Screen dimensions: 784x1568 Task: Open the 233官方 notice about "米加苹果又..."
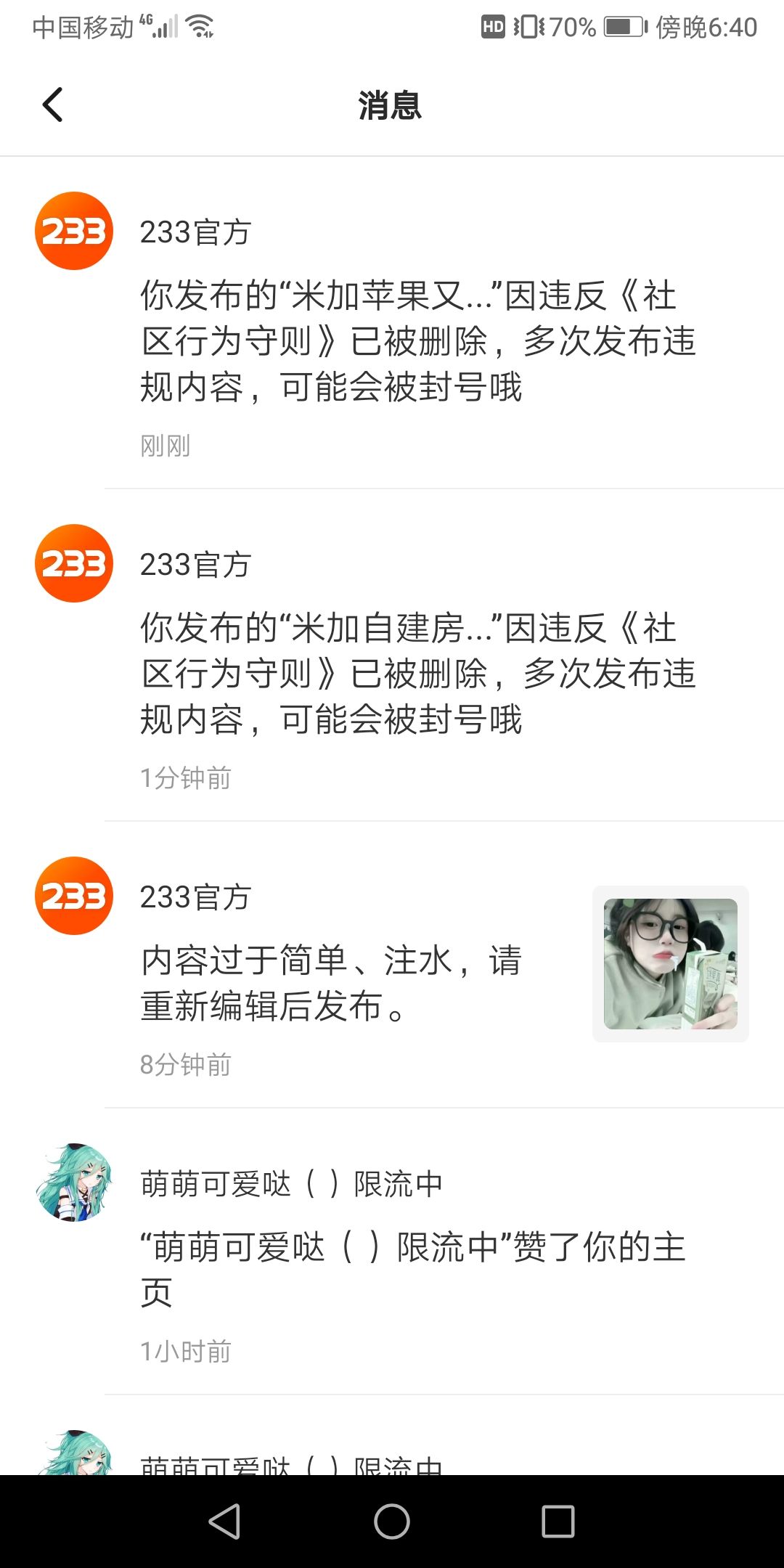pyautogui.click(x=392, y=323)
